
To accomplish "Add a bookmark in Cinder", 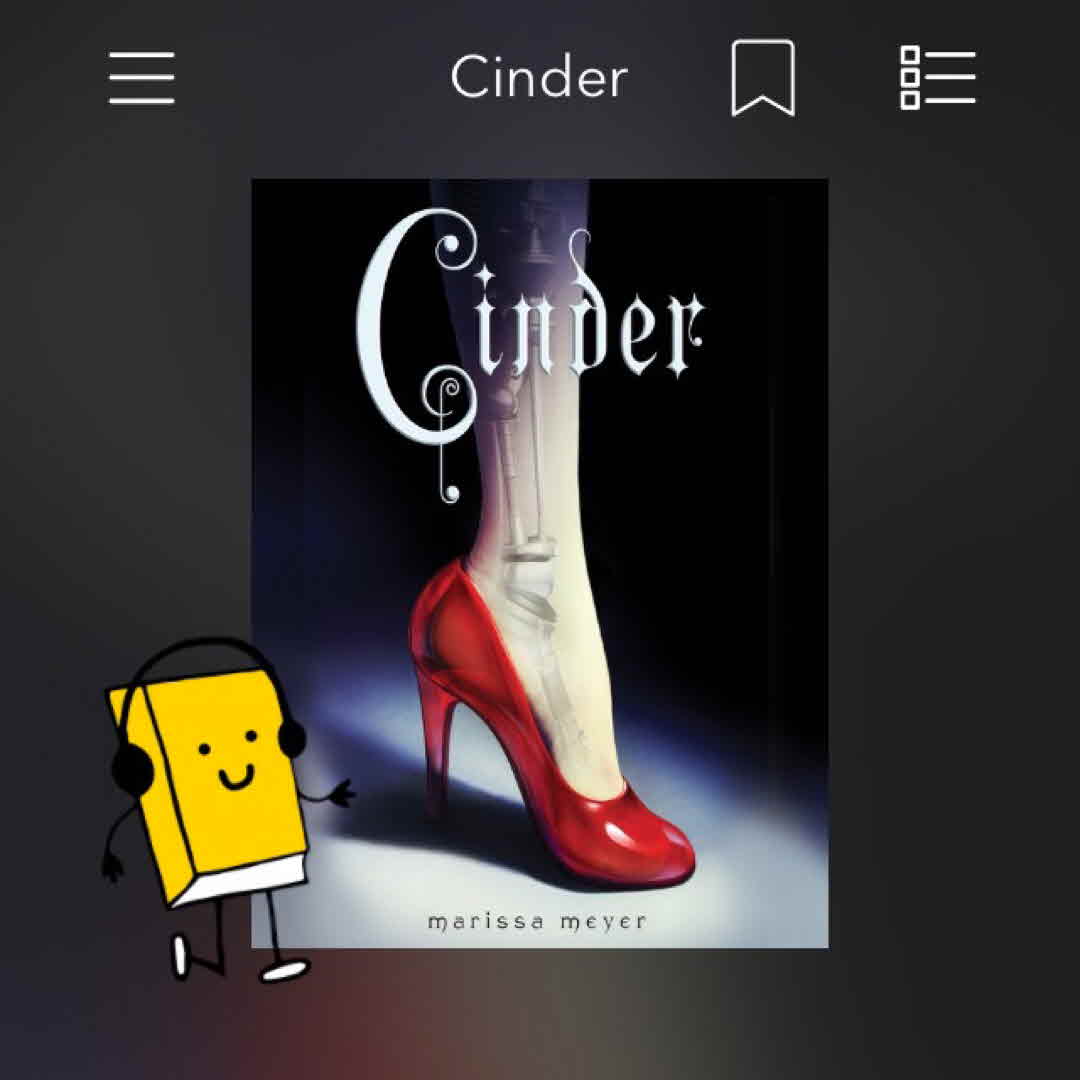I will click(x=763, y=78).
